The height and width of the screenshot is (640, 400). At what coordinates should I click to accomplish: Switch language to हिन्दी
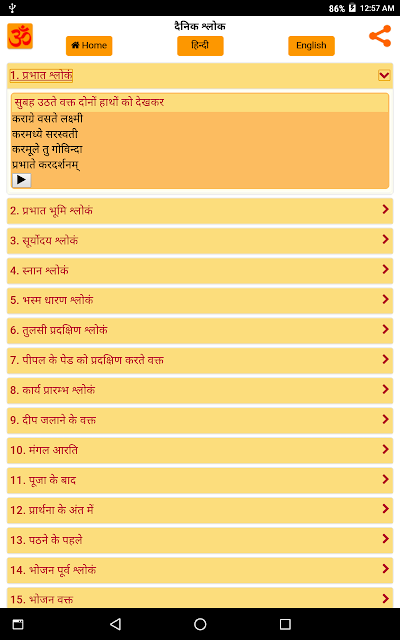pos(200,46)
